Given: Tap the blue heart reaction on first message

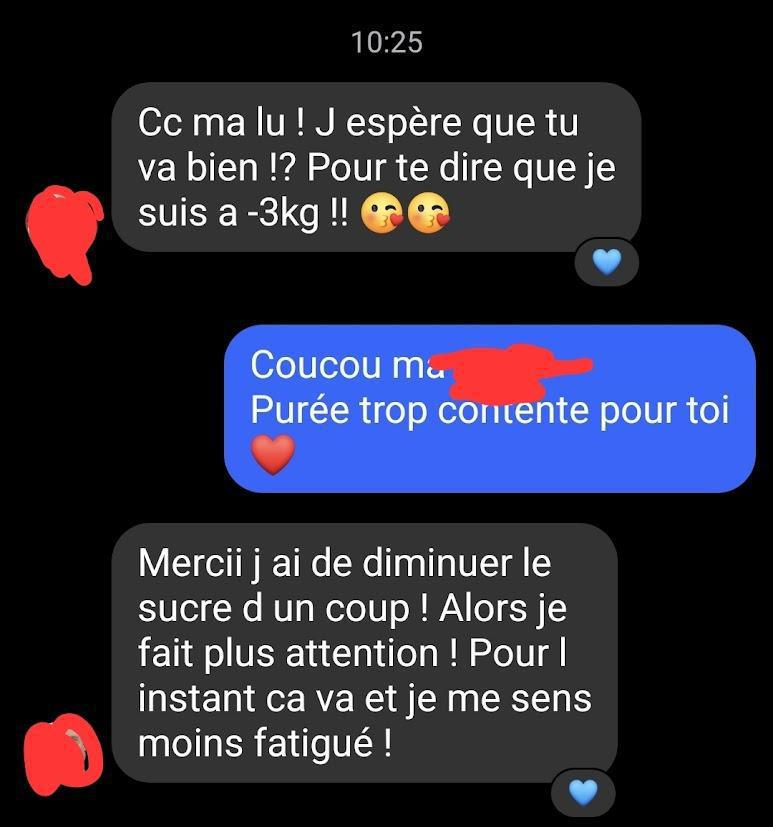Looking at the screenshot, I should click(x=608, y=261).
